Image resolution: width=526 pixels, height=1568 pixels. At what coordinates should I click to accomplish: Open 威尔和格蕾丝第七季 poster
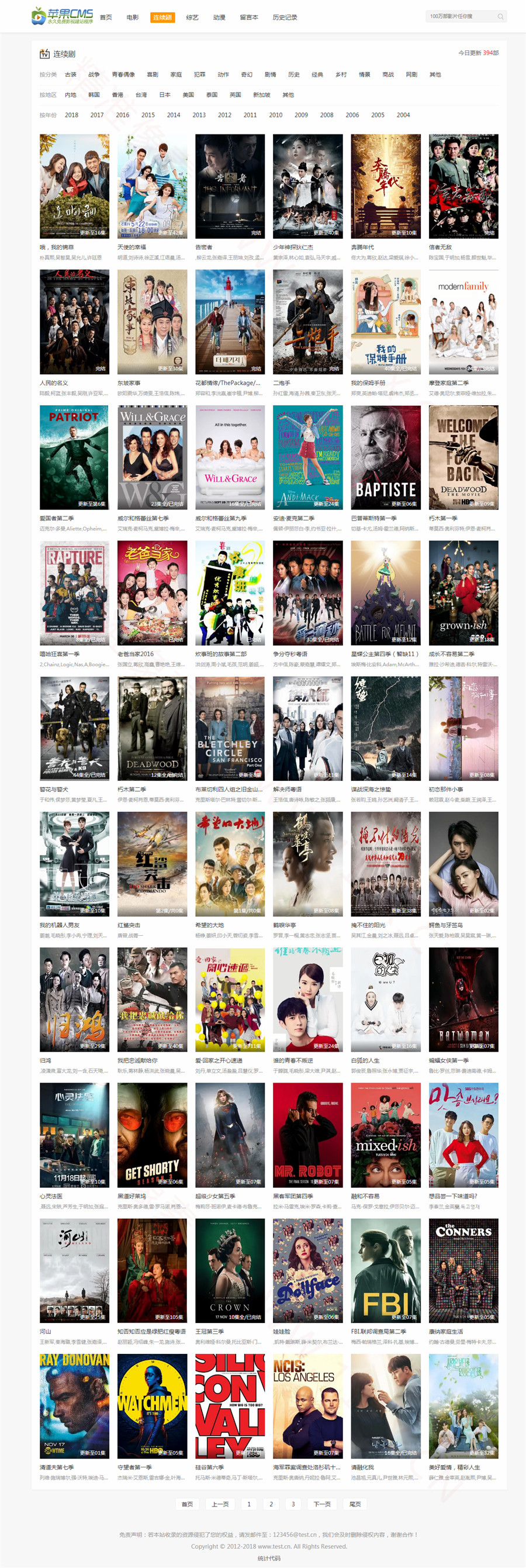[x=152, y=457]
